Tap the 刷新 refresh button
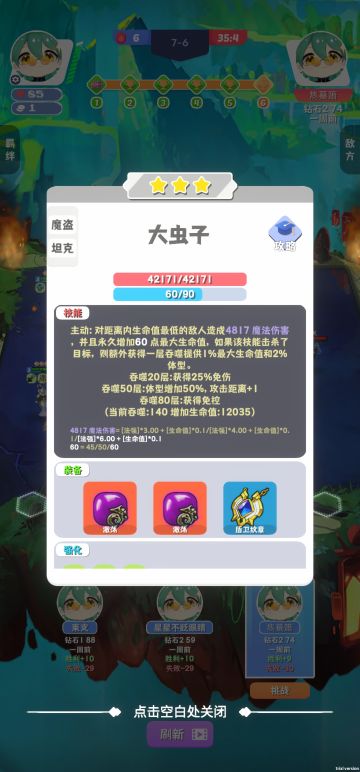The height and width of the screenshot is (772, 360). tap(180, 735)
